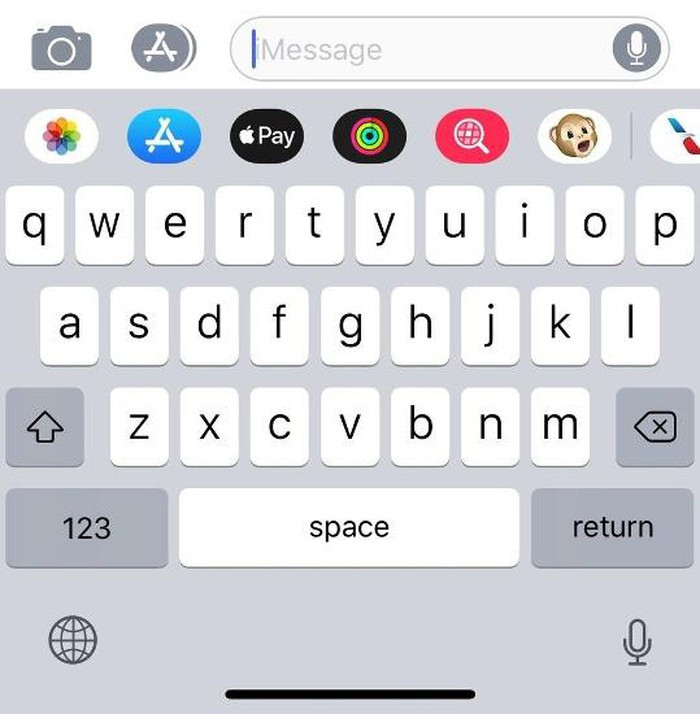Screen dimensions: 700x714
Task: Open the App Store for iMessage
Action: 164,137
